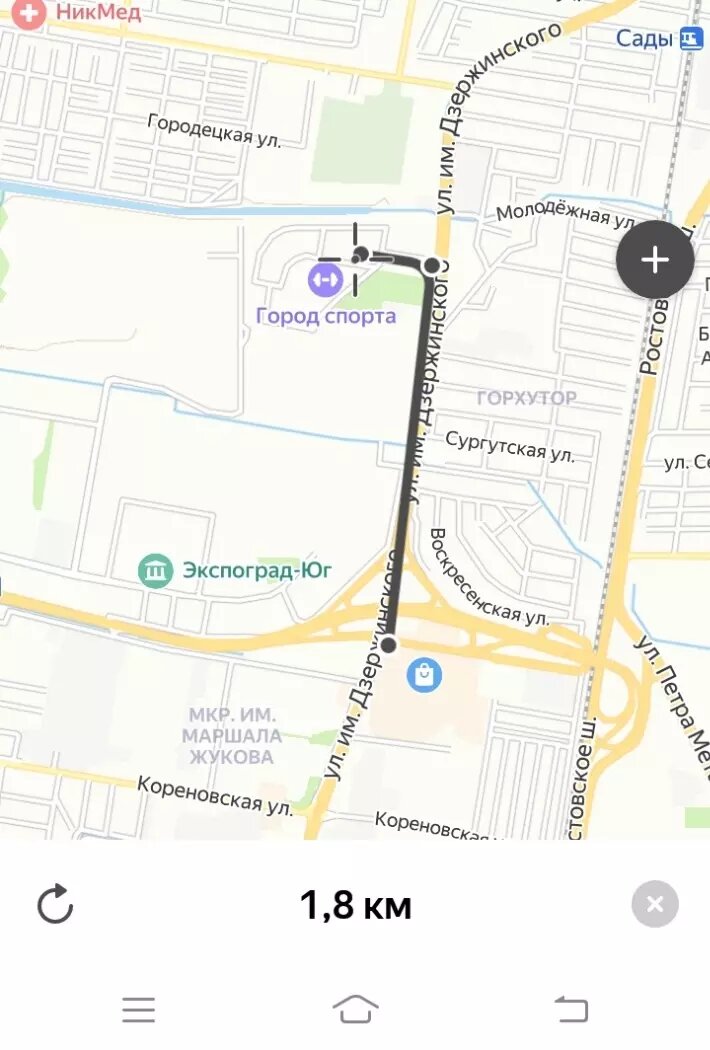
Task: Open the system recent apps menu
Action: click(x=139, y=1008)
